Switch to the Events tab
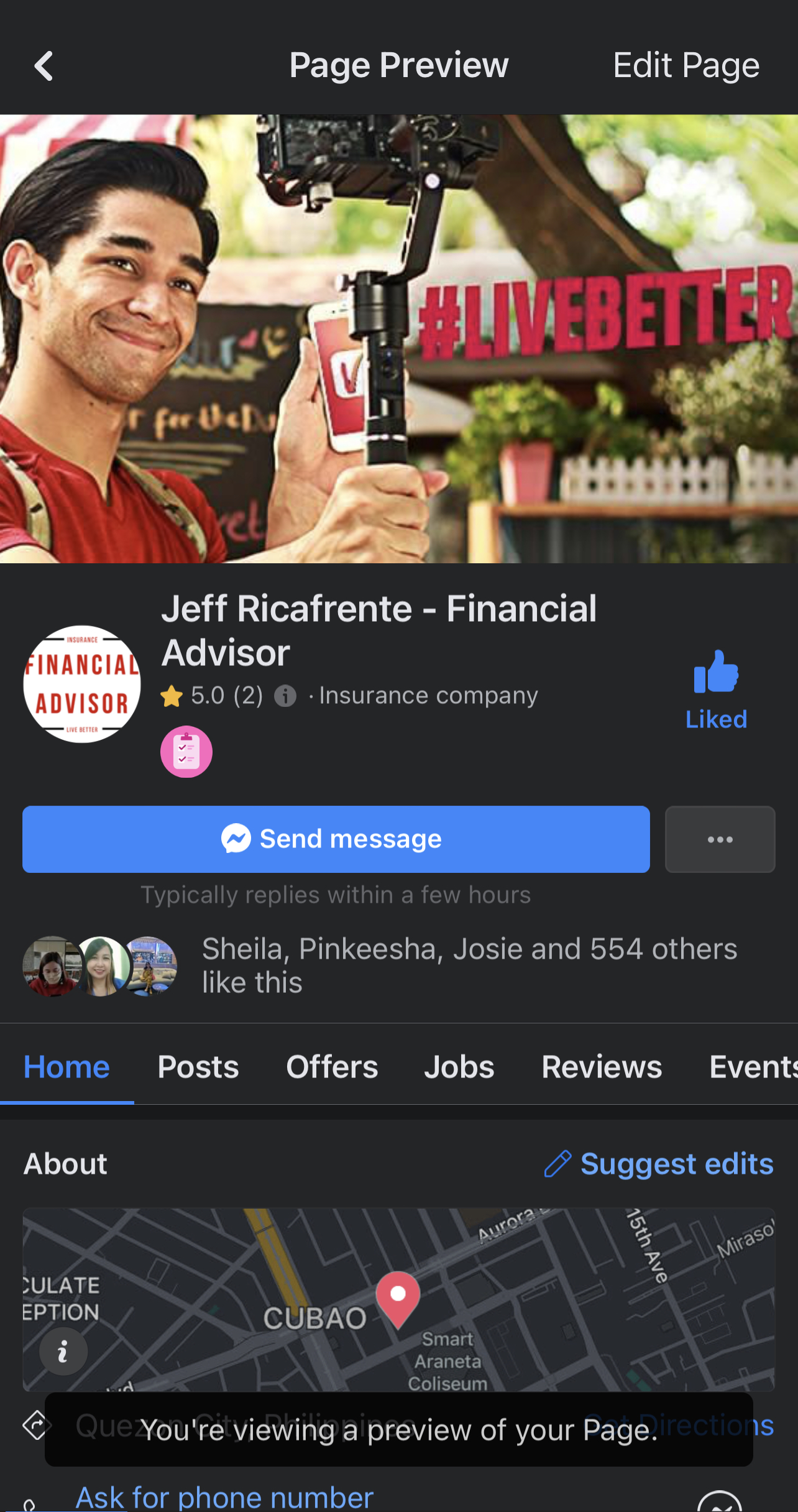This screenshot has width=798, height=1512. coord(753,1067)
